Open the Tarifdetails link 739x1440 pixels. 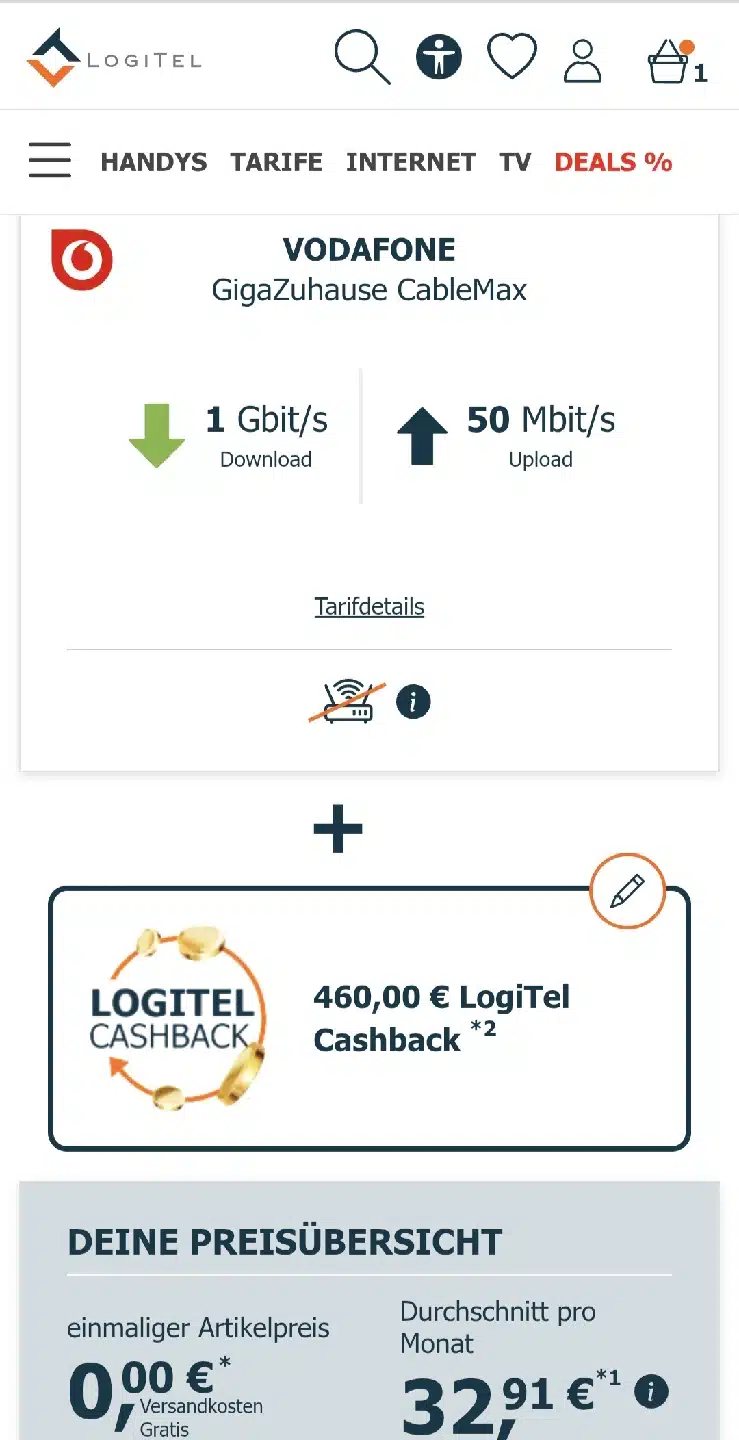pos(369,607)
